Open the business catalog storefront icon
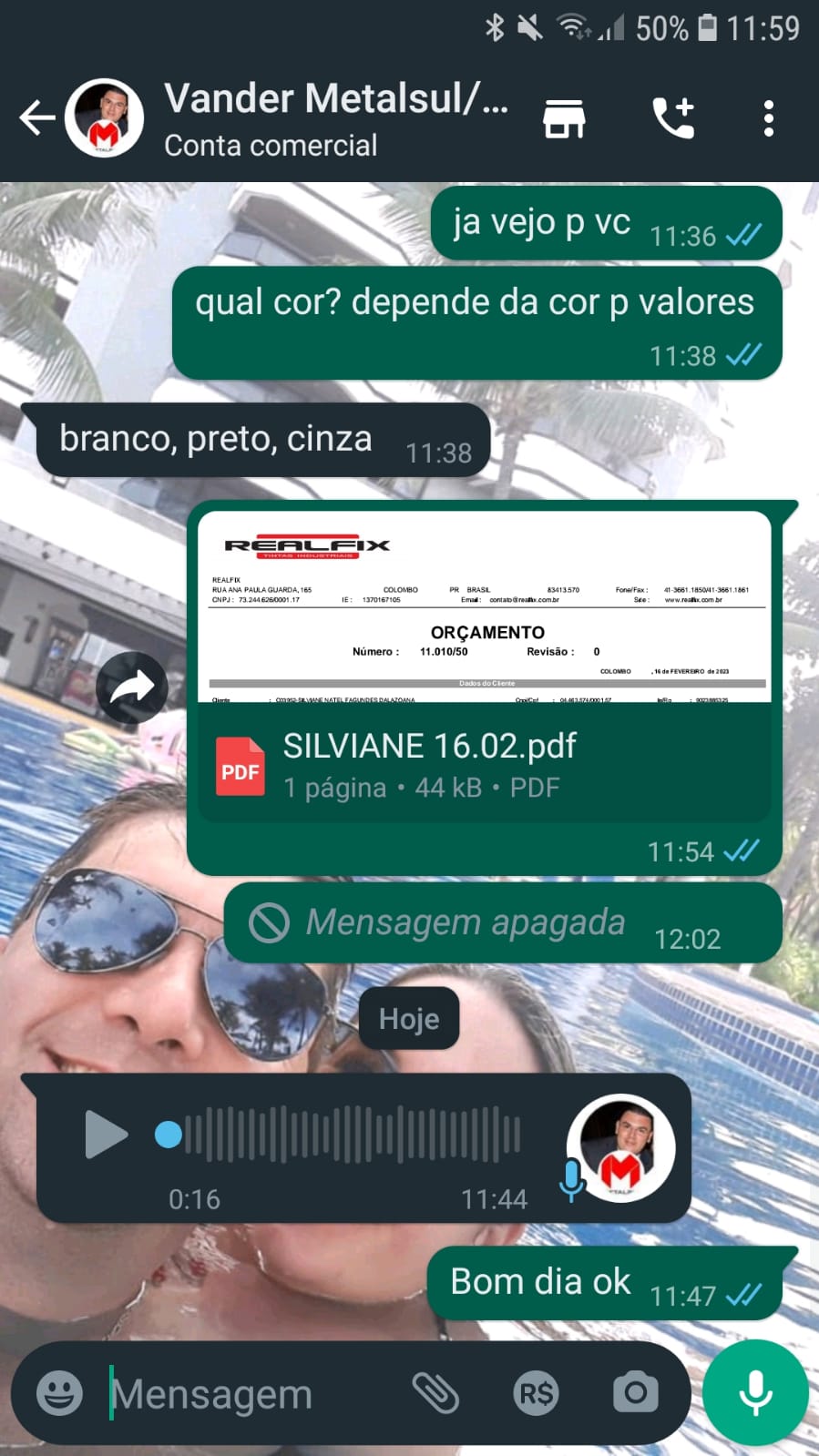This screenshot has height=1456, width=819. [564, 118]
